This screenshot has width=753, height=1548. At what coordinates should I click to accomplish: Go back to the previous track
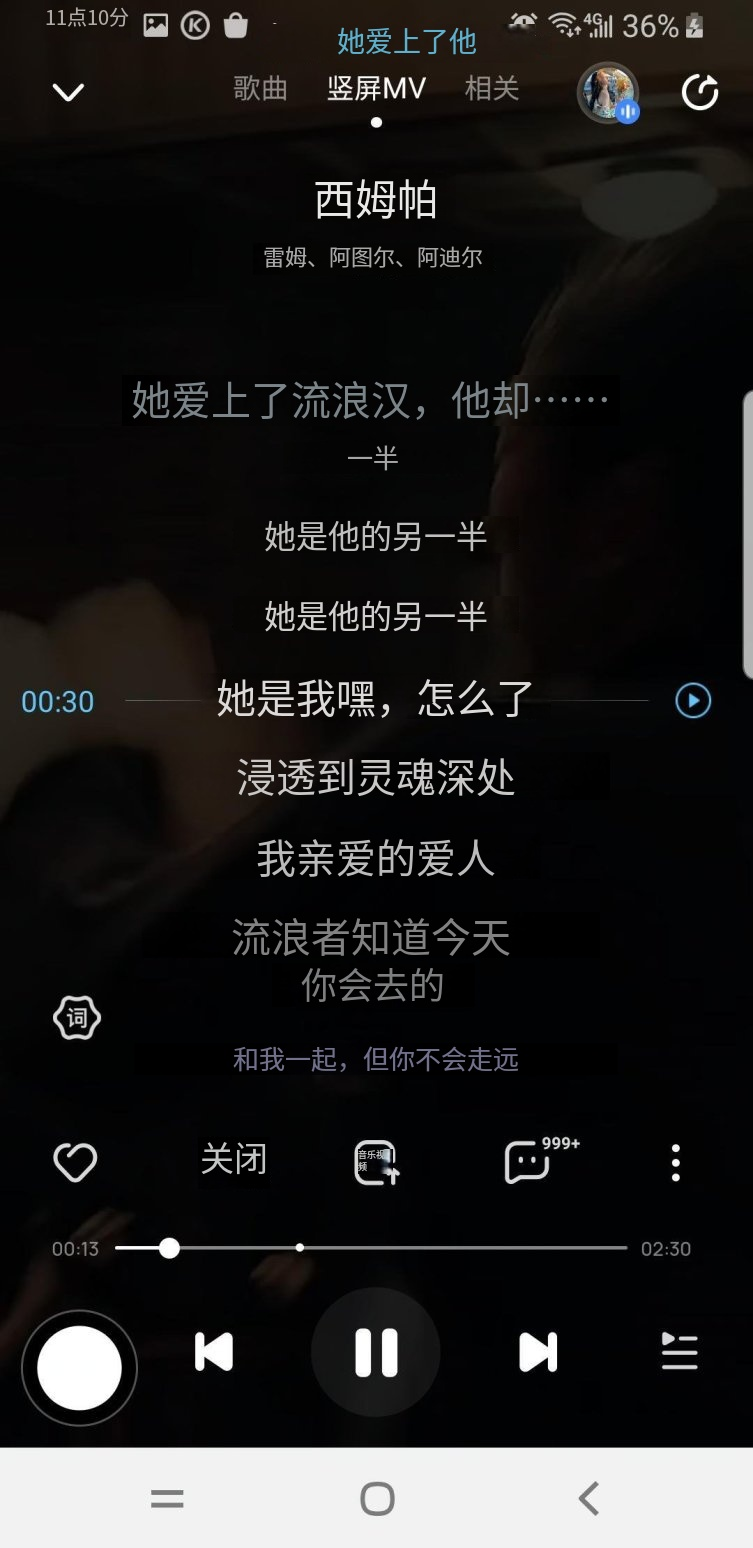[x=213, y=1352]
